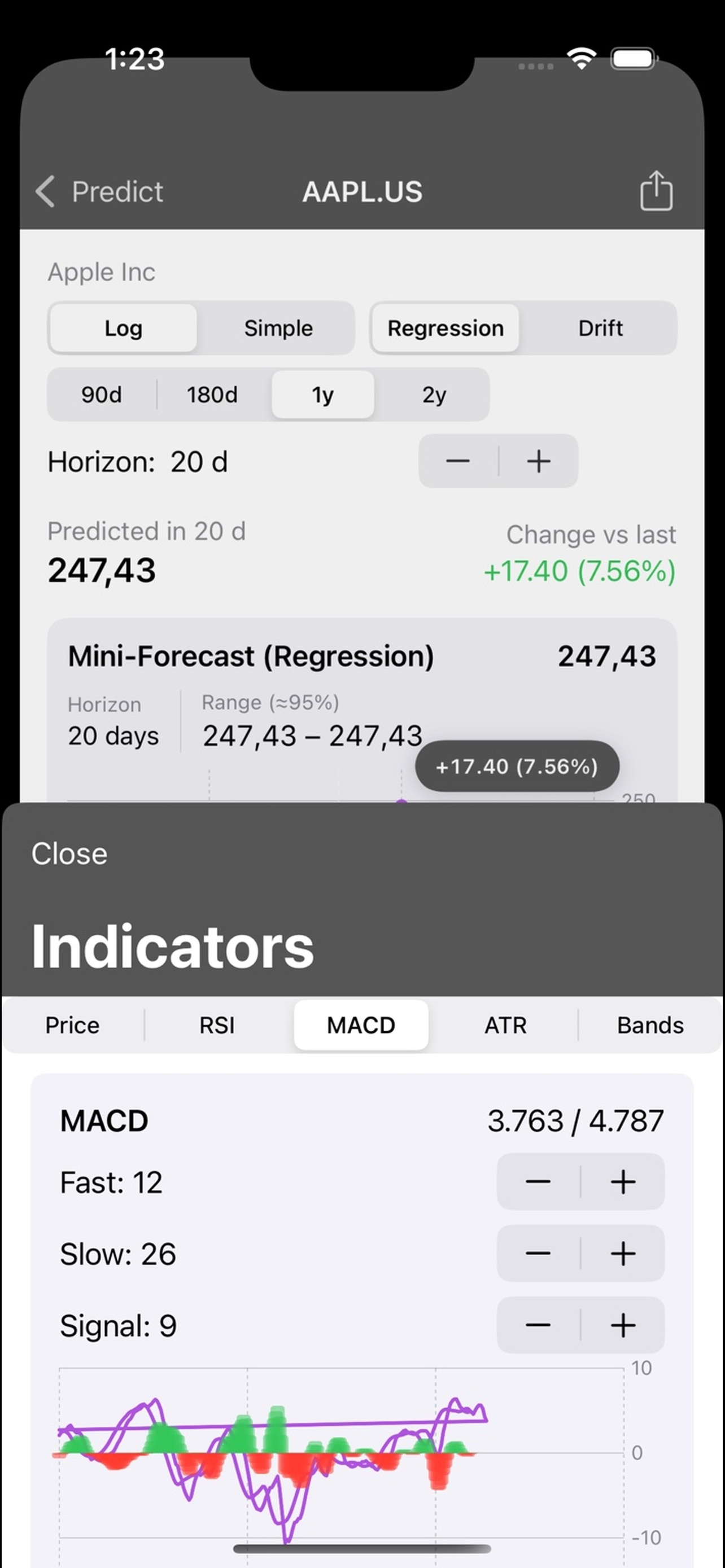Switch to the Simple forecast model
This screenshot has height=1568, width=725.
pos(278,328)
